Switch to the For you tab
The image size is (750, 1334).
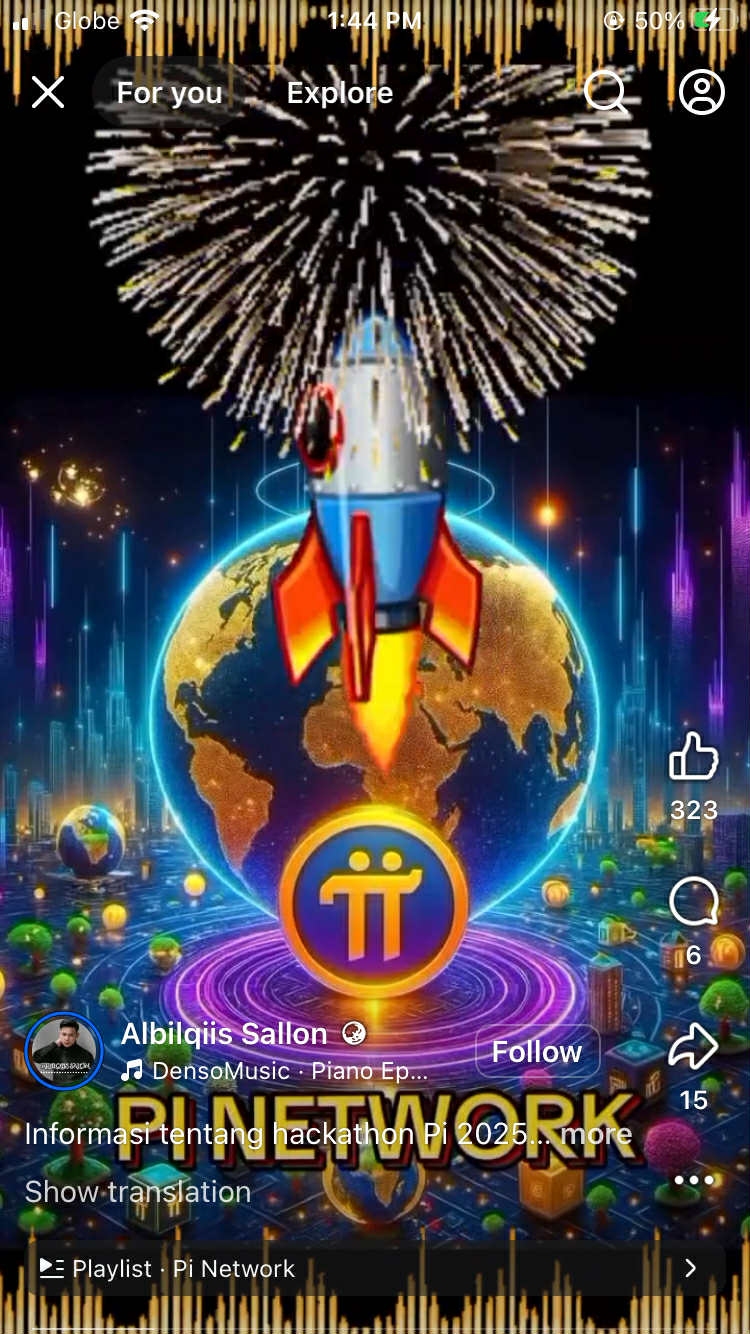[x=169, y=93]
